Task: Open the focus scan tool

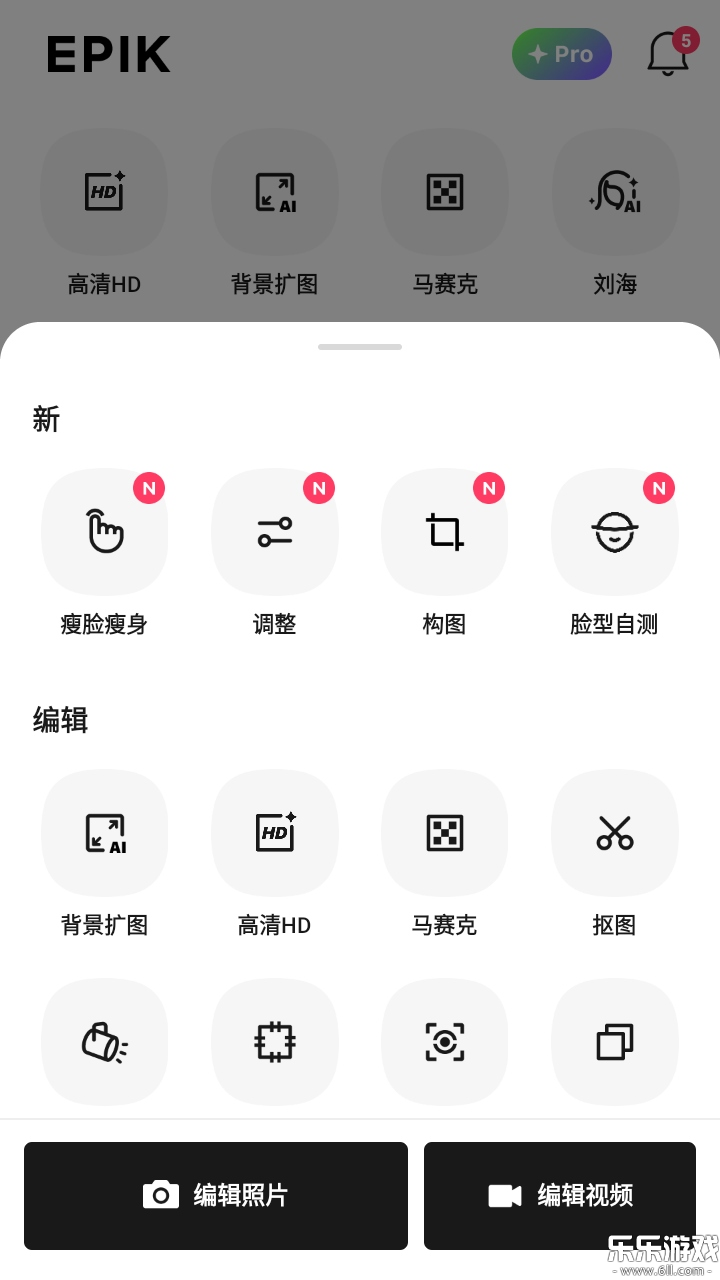Action: point(445,1041)
